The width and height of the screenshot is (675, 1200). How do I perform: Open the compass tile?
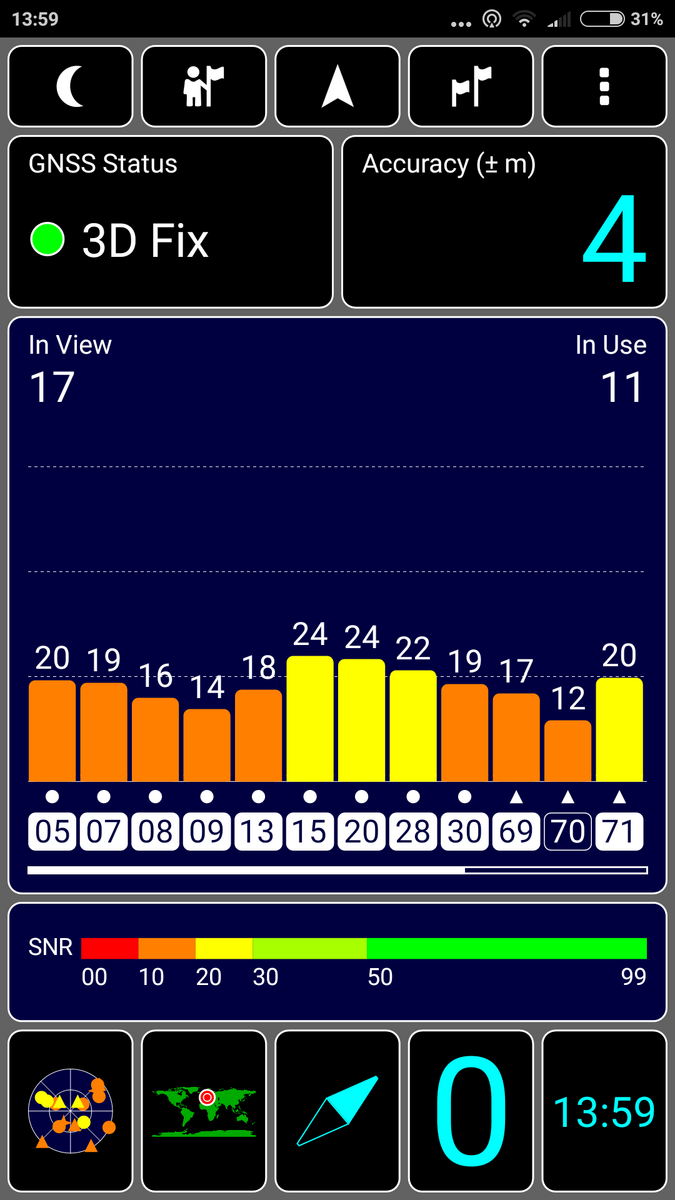(x=338, y=1112)
